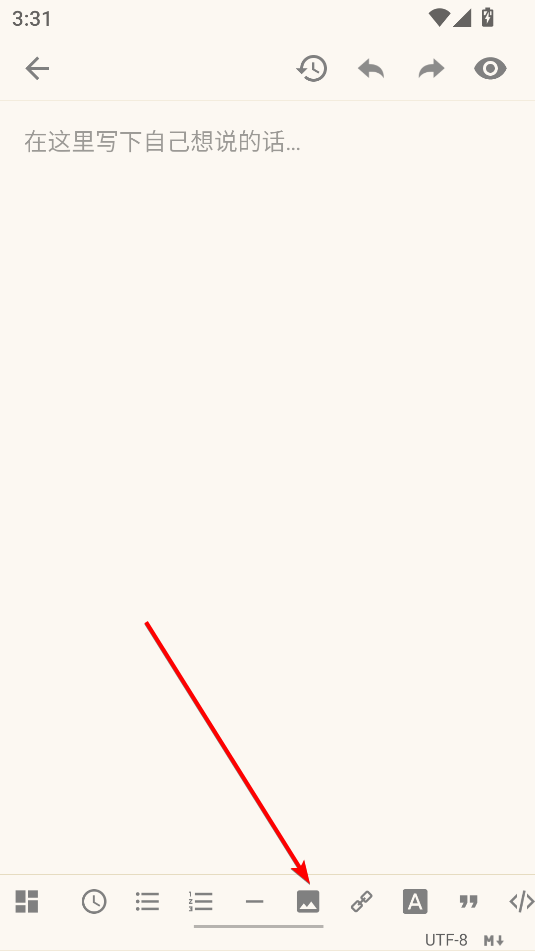Change the UTF-8 encoding setting
Screen dimensions: 535x951
click(446, 940)
